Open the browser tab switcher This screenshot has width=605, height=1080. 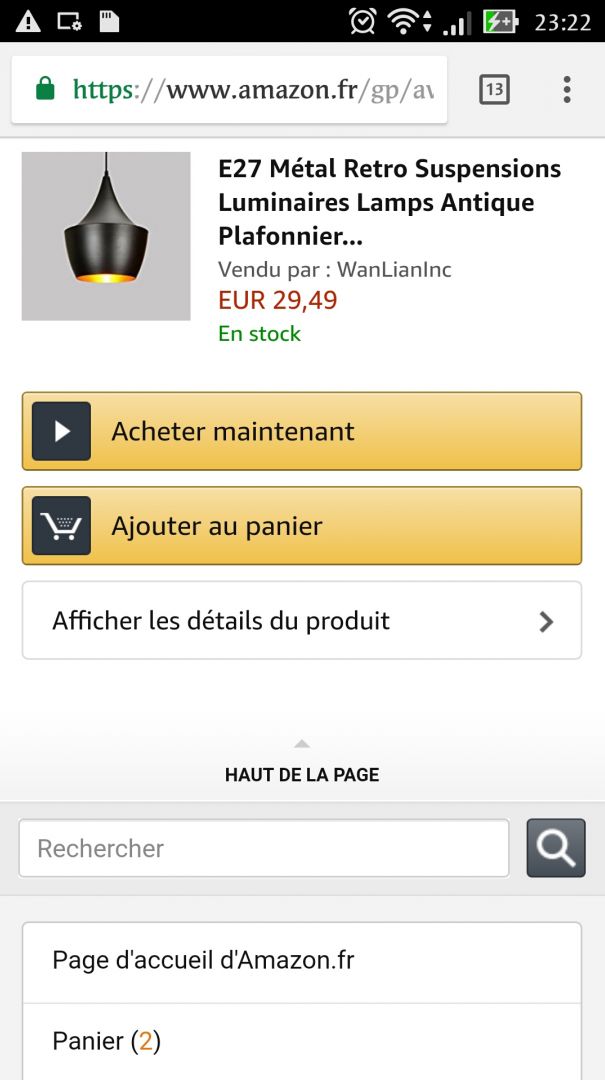tap(494, 90)
